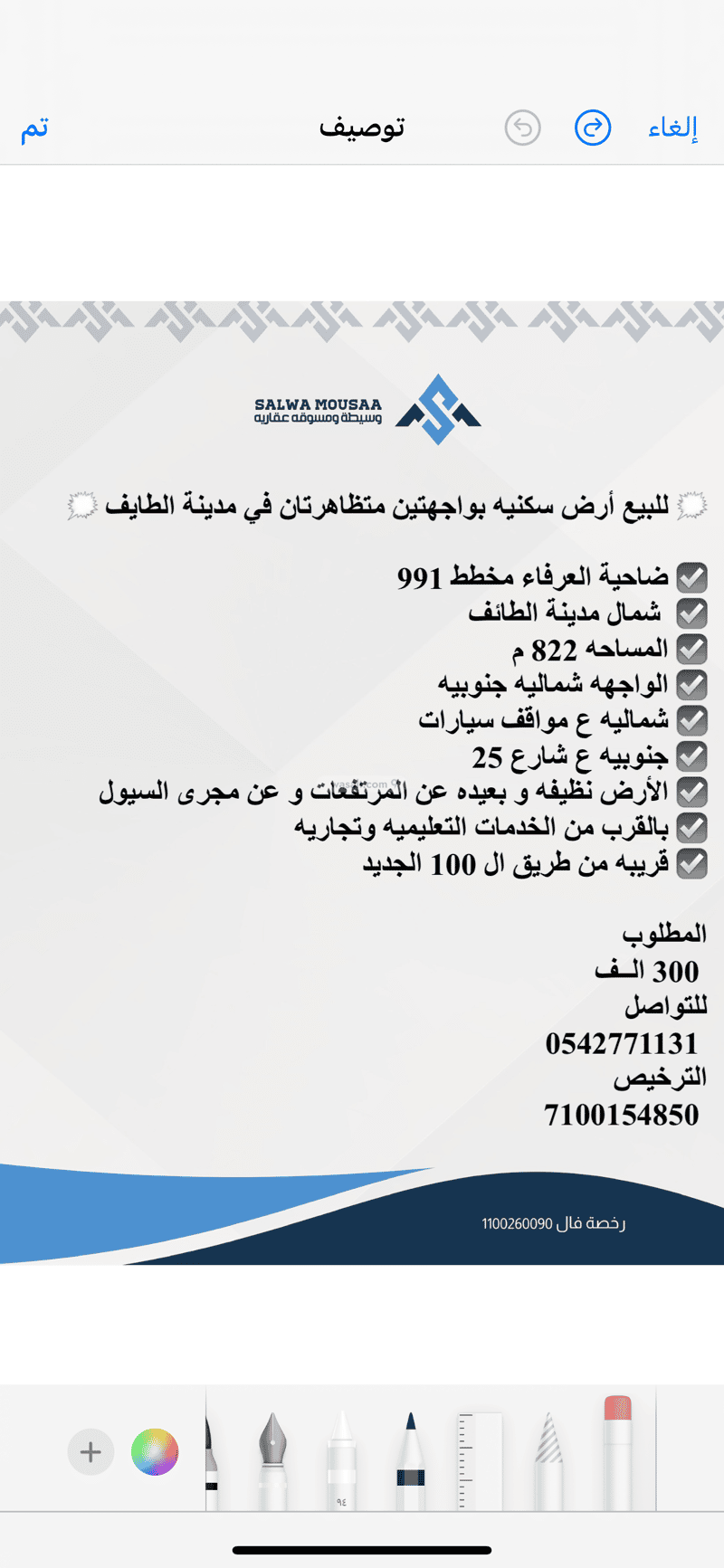Open the color picker wheel
The height and width of the screenshot is (1568, 724).
[155, 1452]
